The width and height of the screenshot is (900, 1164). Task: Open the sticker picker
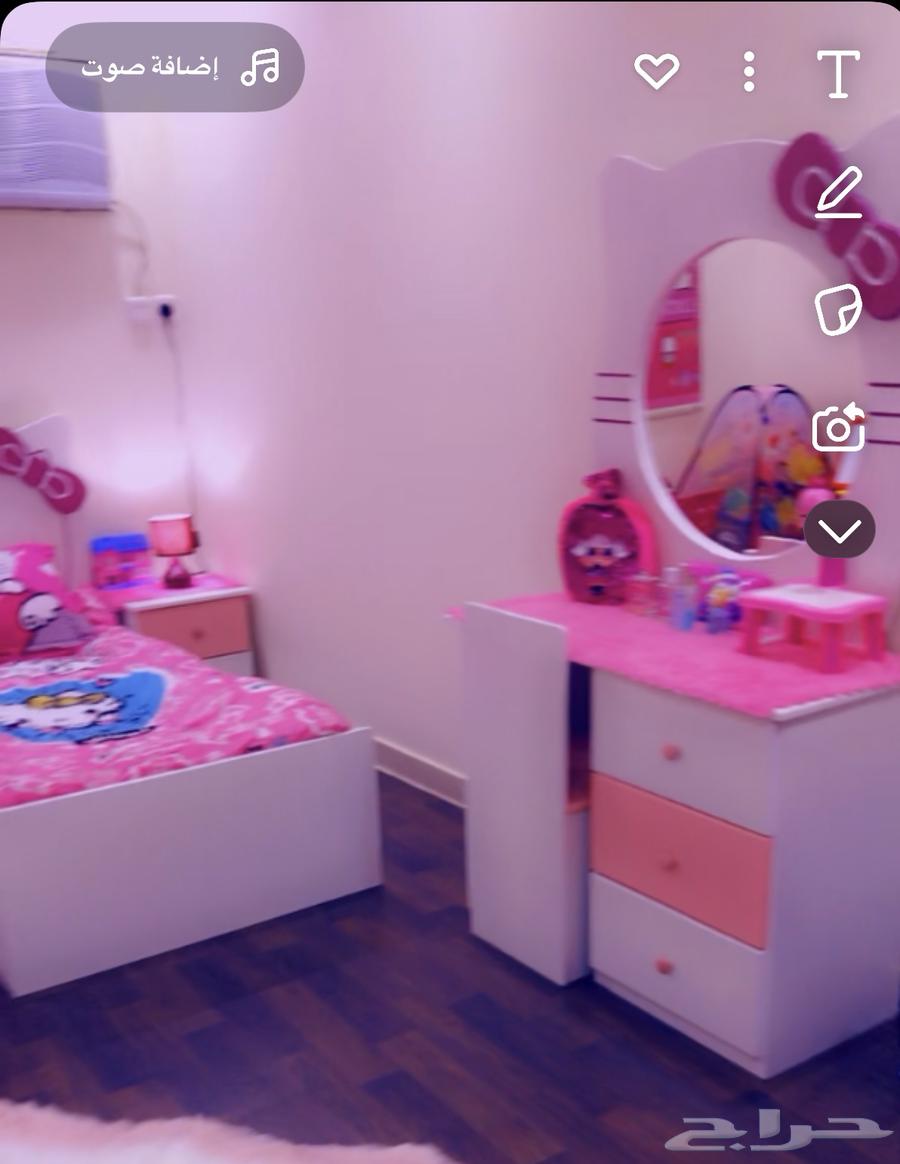click(838, 309)
